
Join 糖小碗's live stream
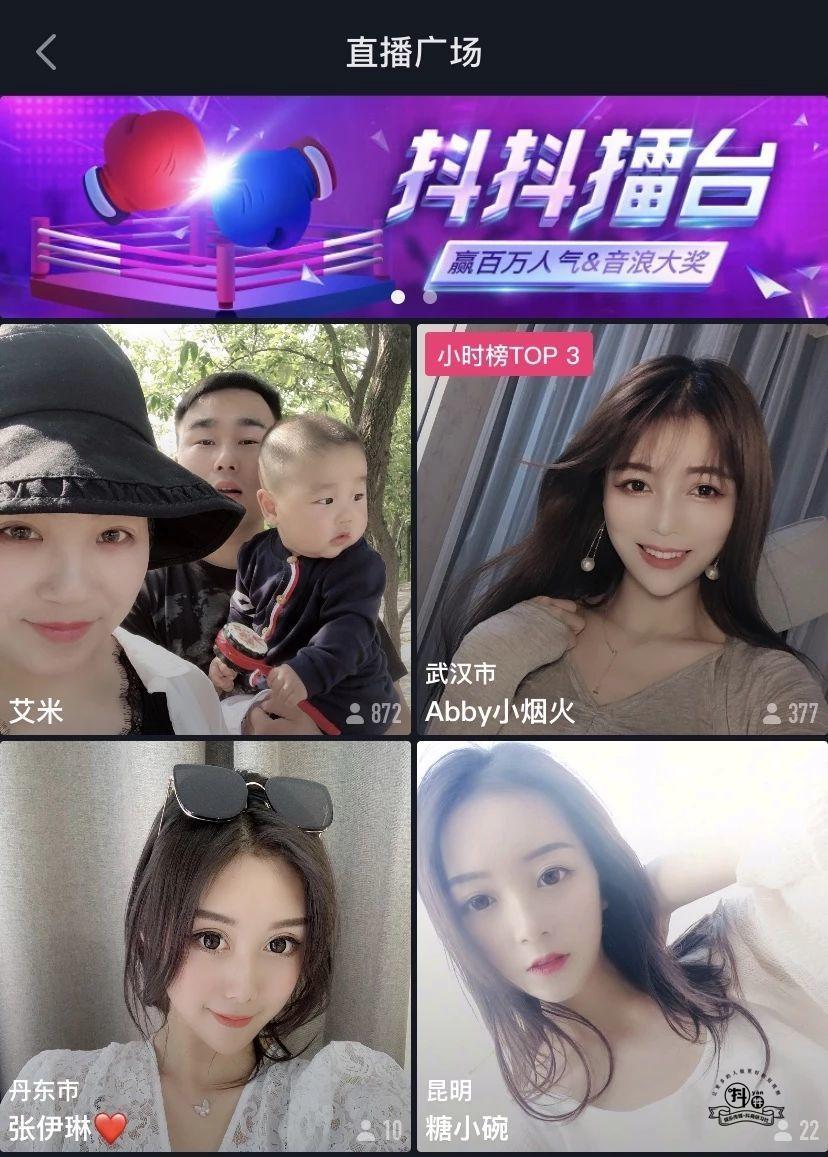pos(622,945)
